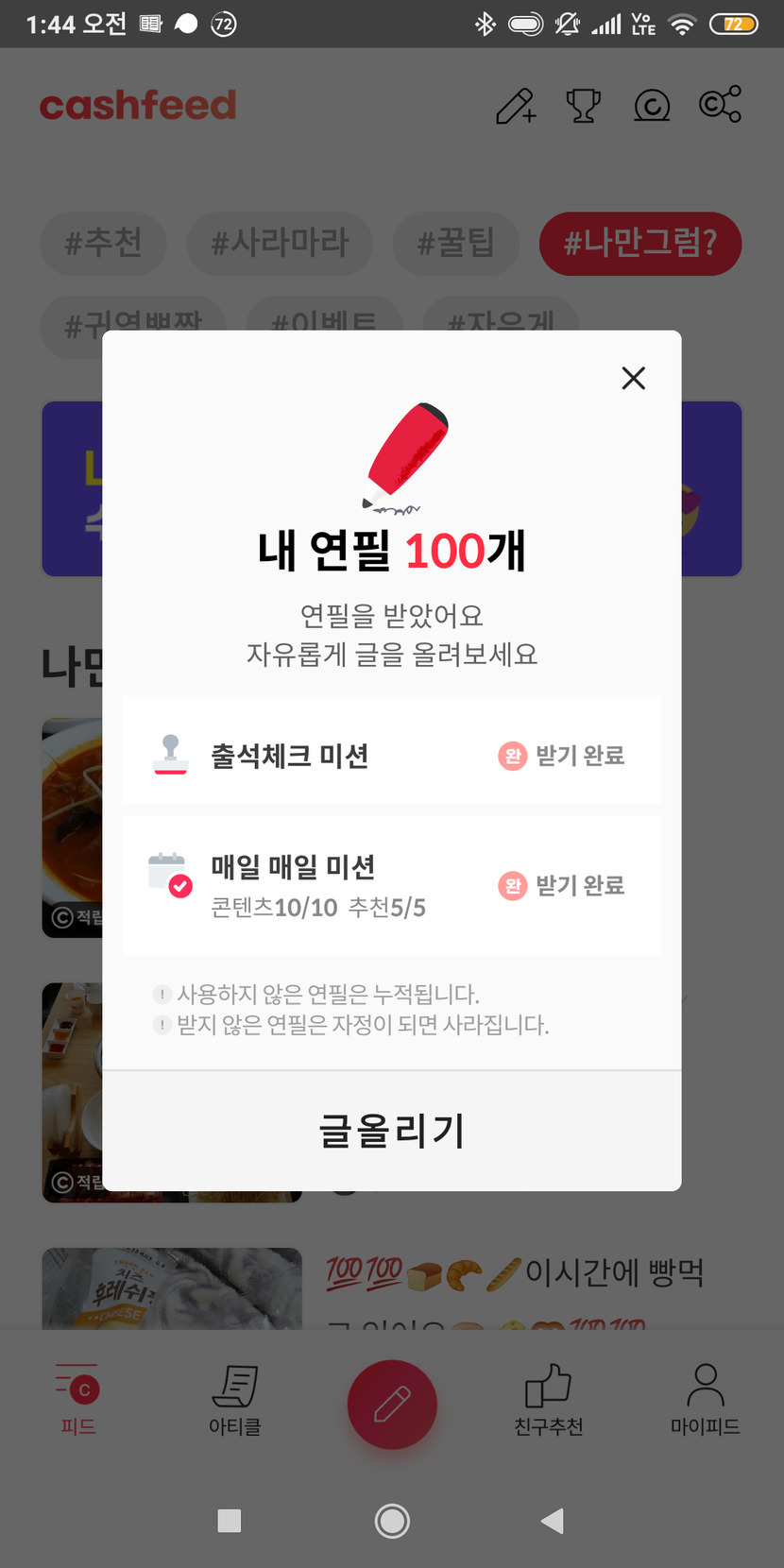Tap the 글올리기 button
Image resolution: width=784 pixels, height=1568 pixels.
392,1131
